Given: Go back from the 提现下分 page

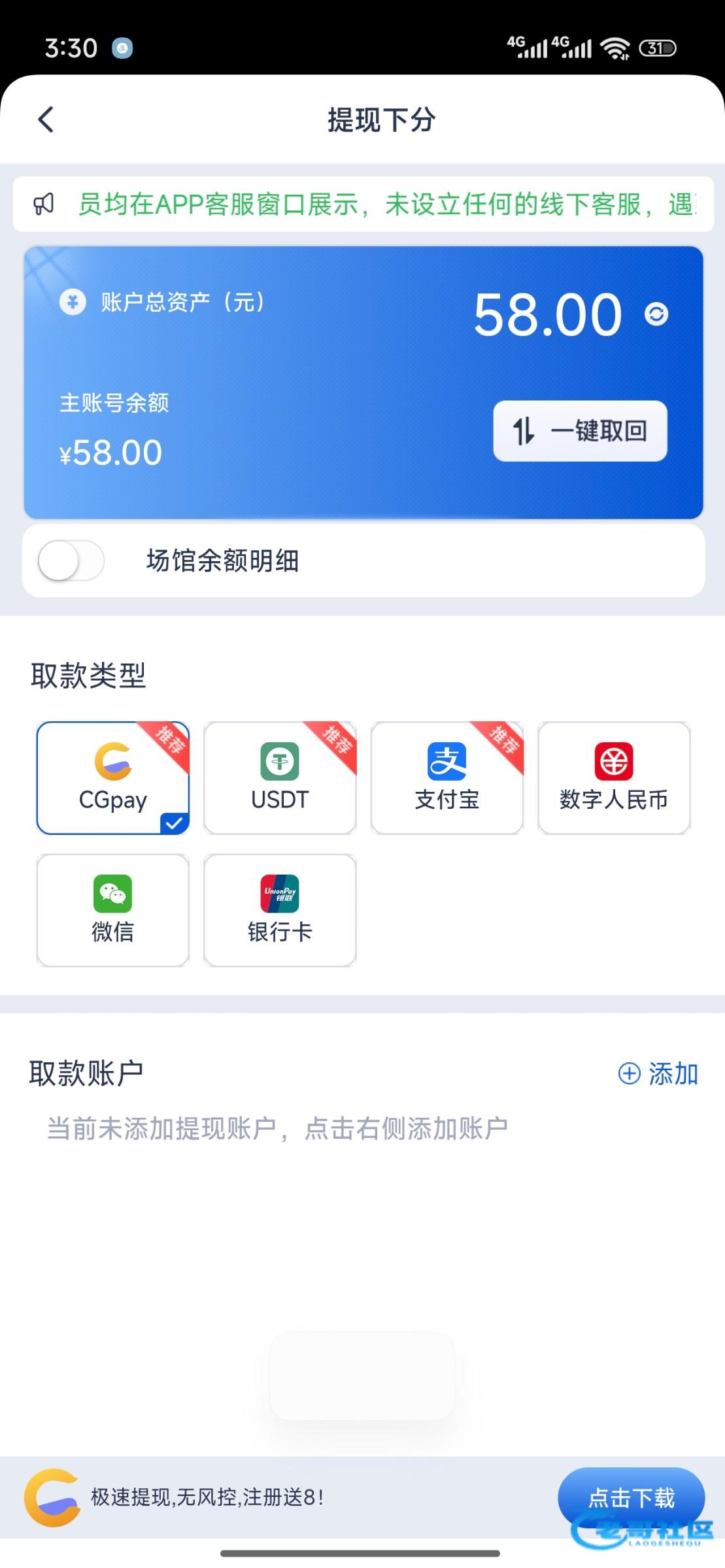Looking at the screenshot, I should (46, 120).
